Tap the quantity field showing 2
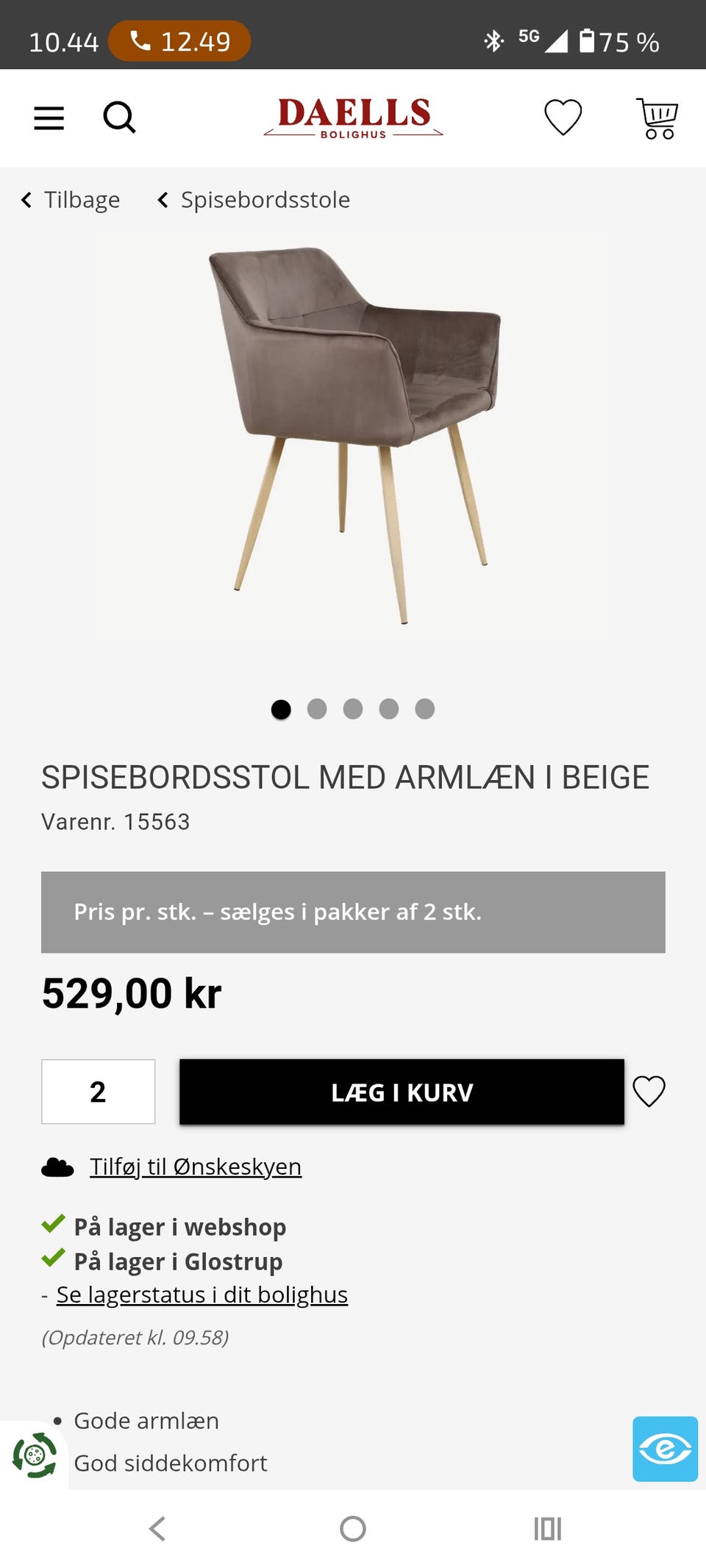Viewport: 706px width, 1568px height. (98, 1092)
